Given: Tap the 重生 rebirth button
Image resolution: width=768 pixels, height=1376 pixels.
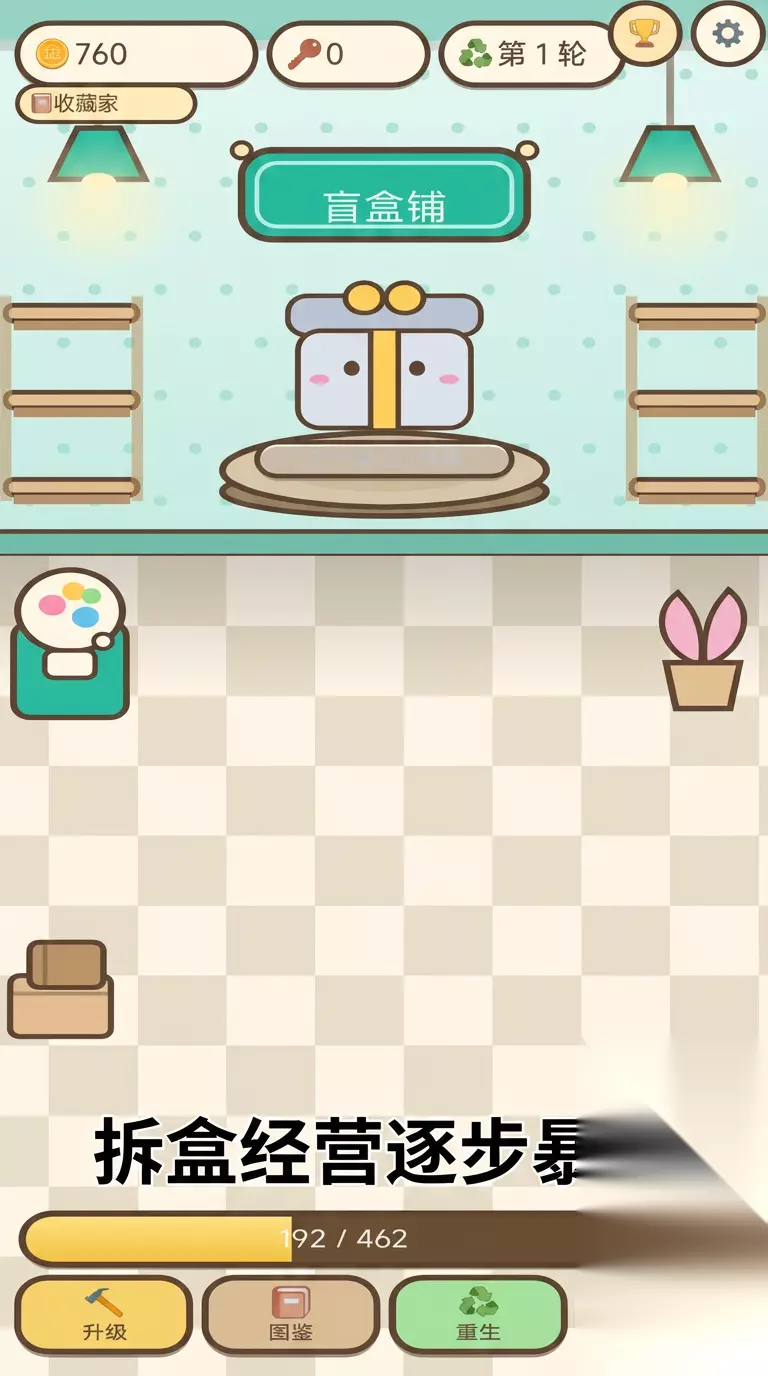Looking at the screenshot, I should click(478, 1315).
